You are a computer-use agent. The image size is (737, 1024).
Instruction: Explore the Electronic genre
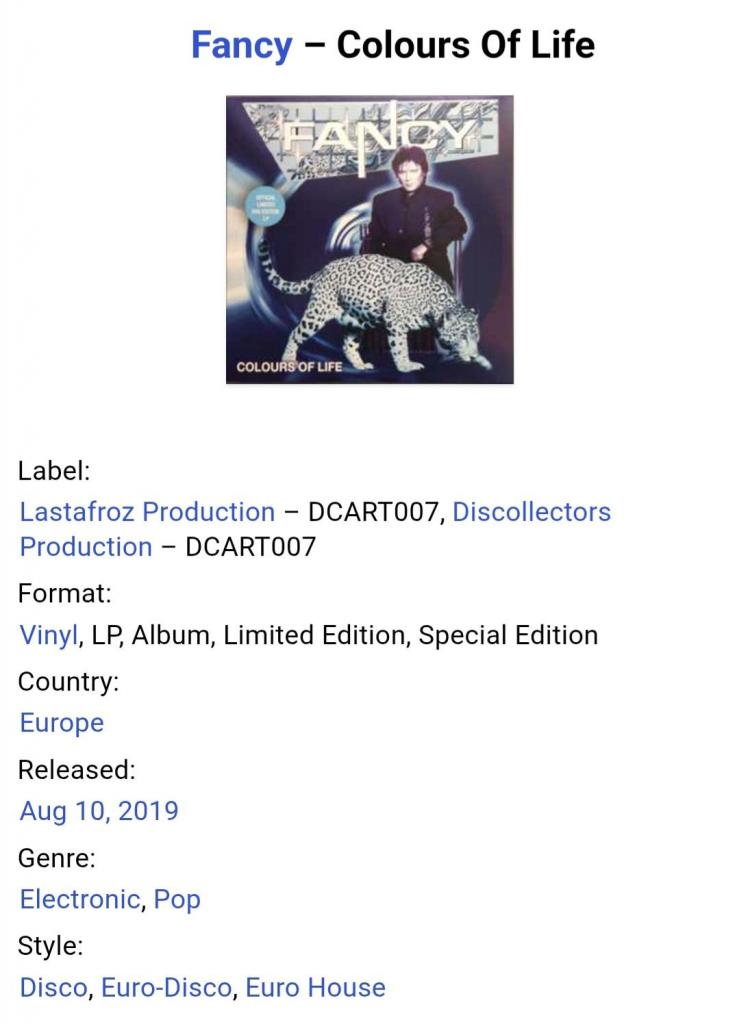pyautogui.click(x=79, y=899)
